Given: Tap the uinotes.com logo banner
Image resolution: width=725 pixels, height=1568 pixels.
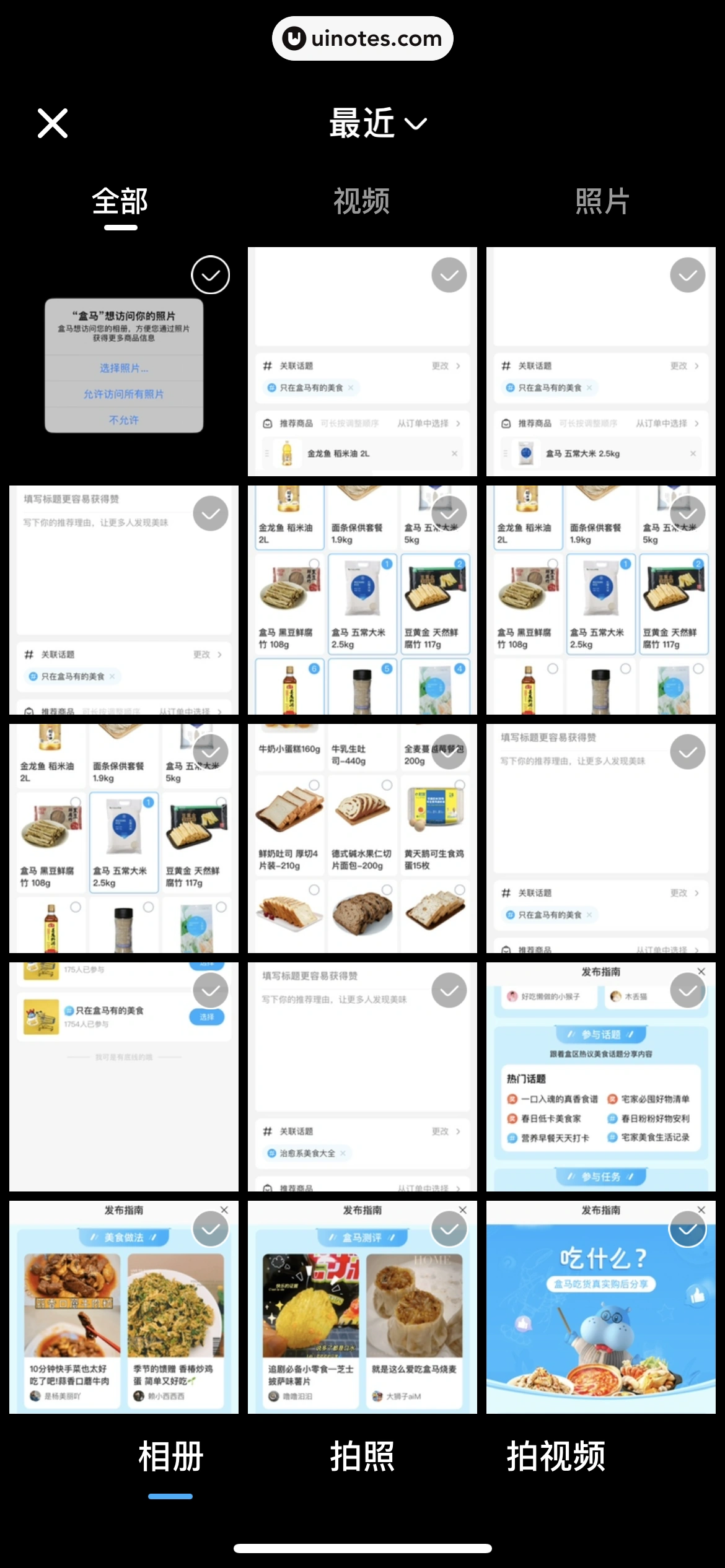Looking at the screenshot, I should 362,38.
